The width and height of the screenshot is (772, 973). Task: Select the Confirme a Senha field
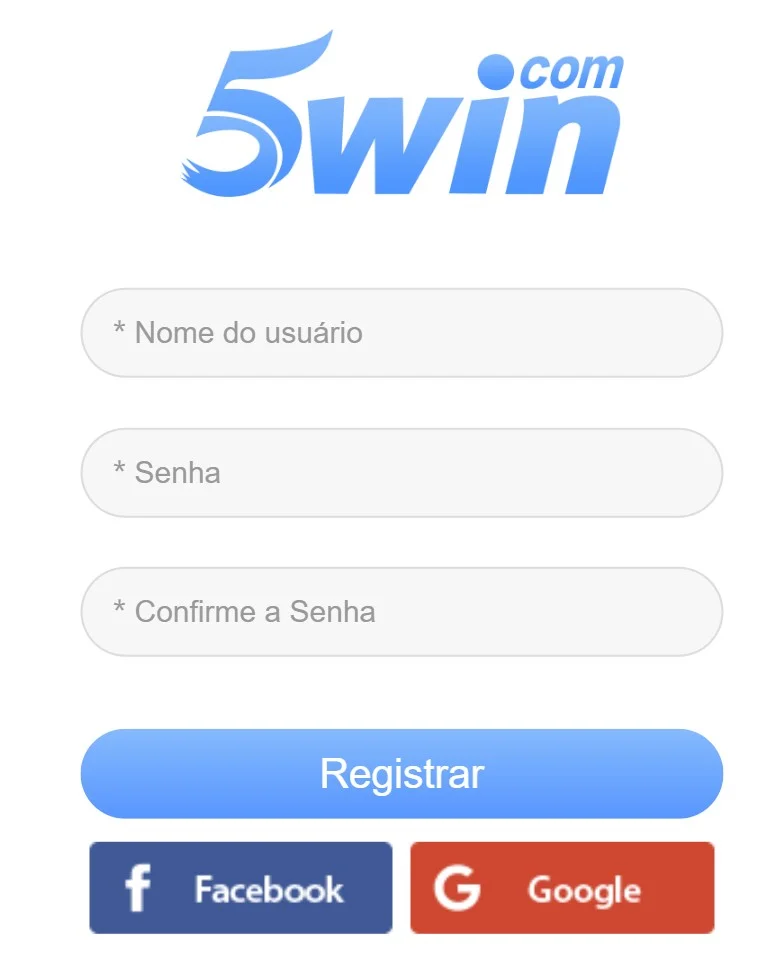coord(401,612)
